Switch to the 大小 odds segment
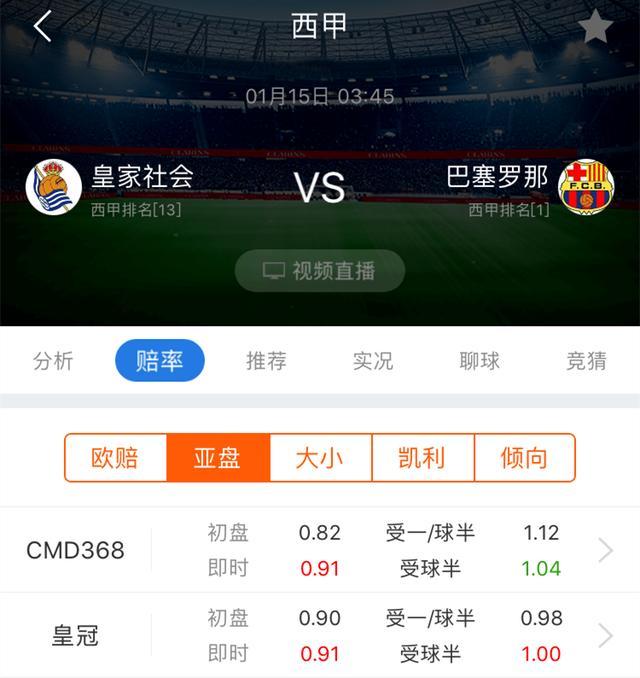640x678 pixels. click(x=320, y=458)
